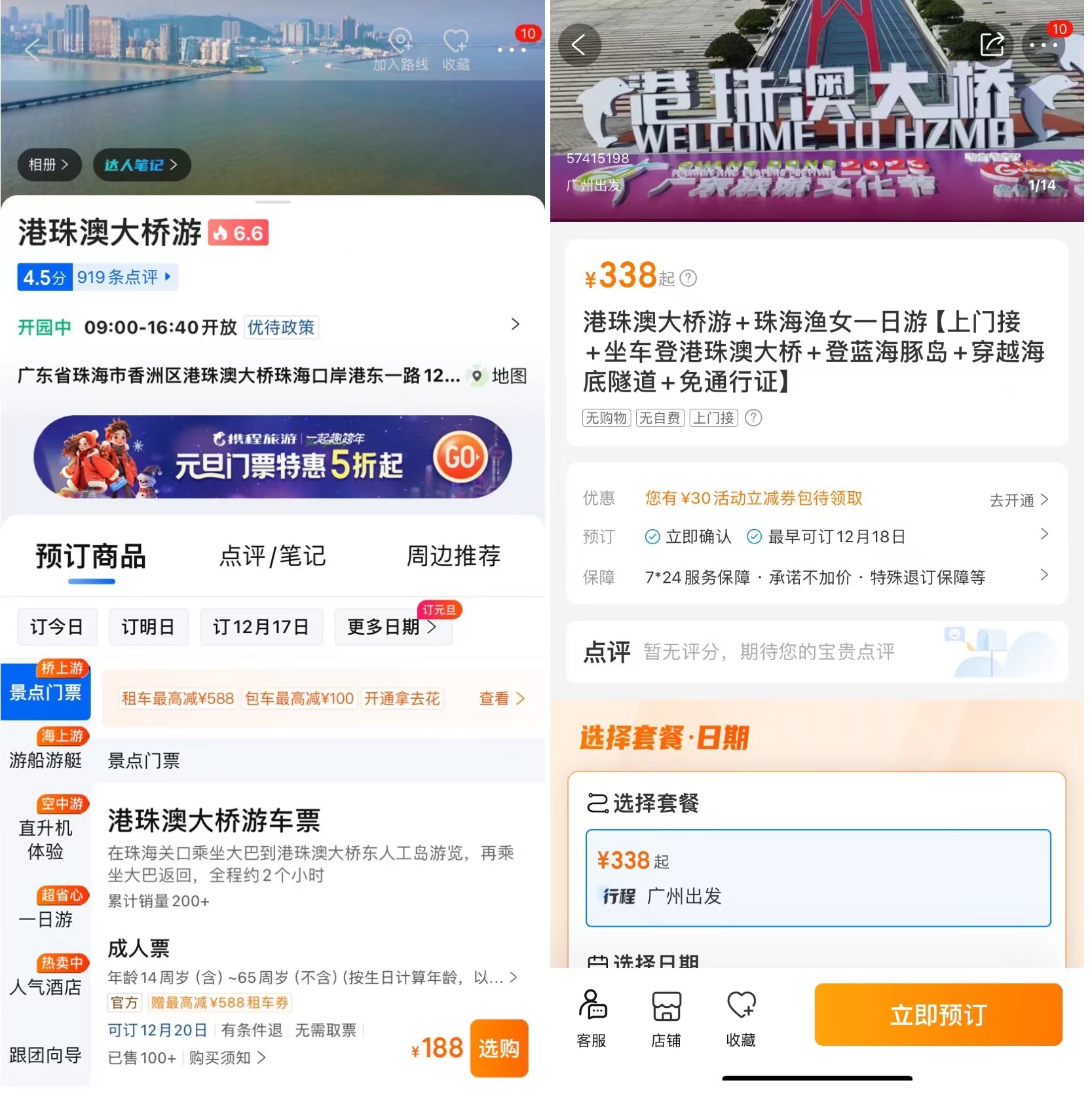Image resolution: width=1092 pixels, height=1110 pixels.
Task: Select the 订今日 date chip
Action: point(56,627)
